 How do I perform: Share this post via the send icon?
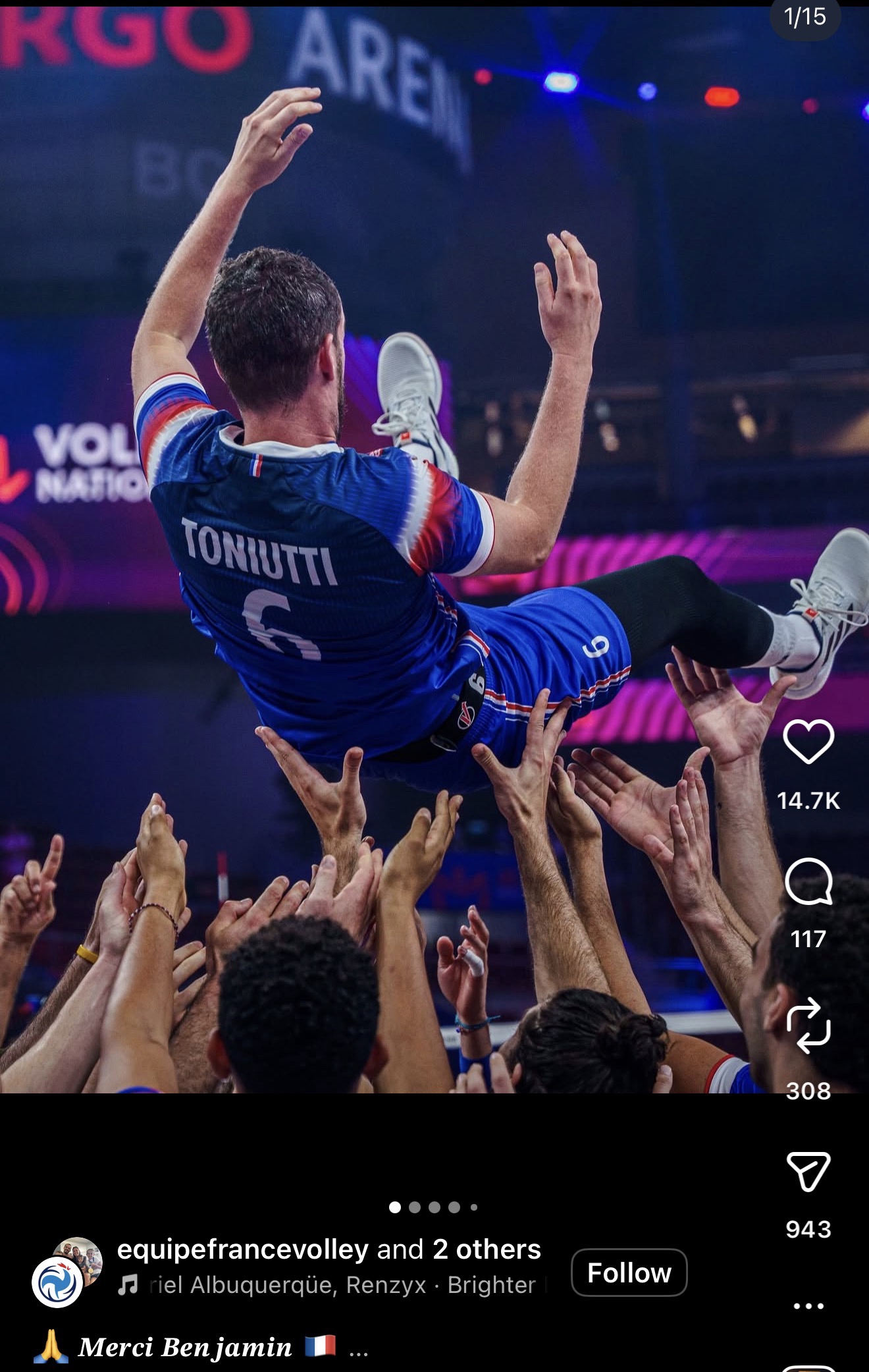pyautogui.click(x=808, y=1171)
